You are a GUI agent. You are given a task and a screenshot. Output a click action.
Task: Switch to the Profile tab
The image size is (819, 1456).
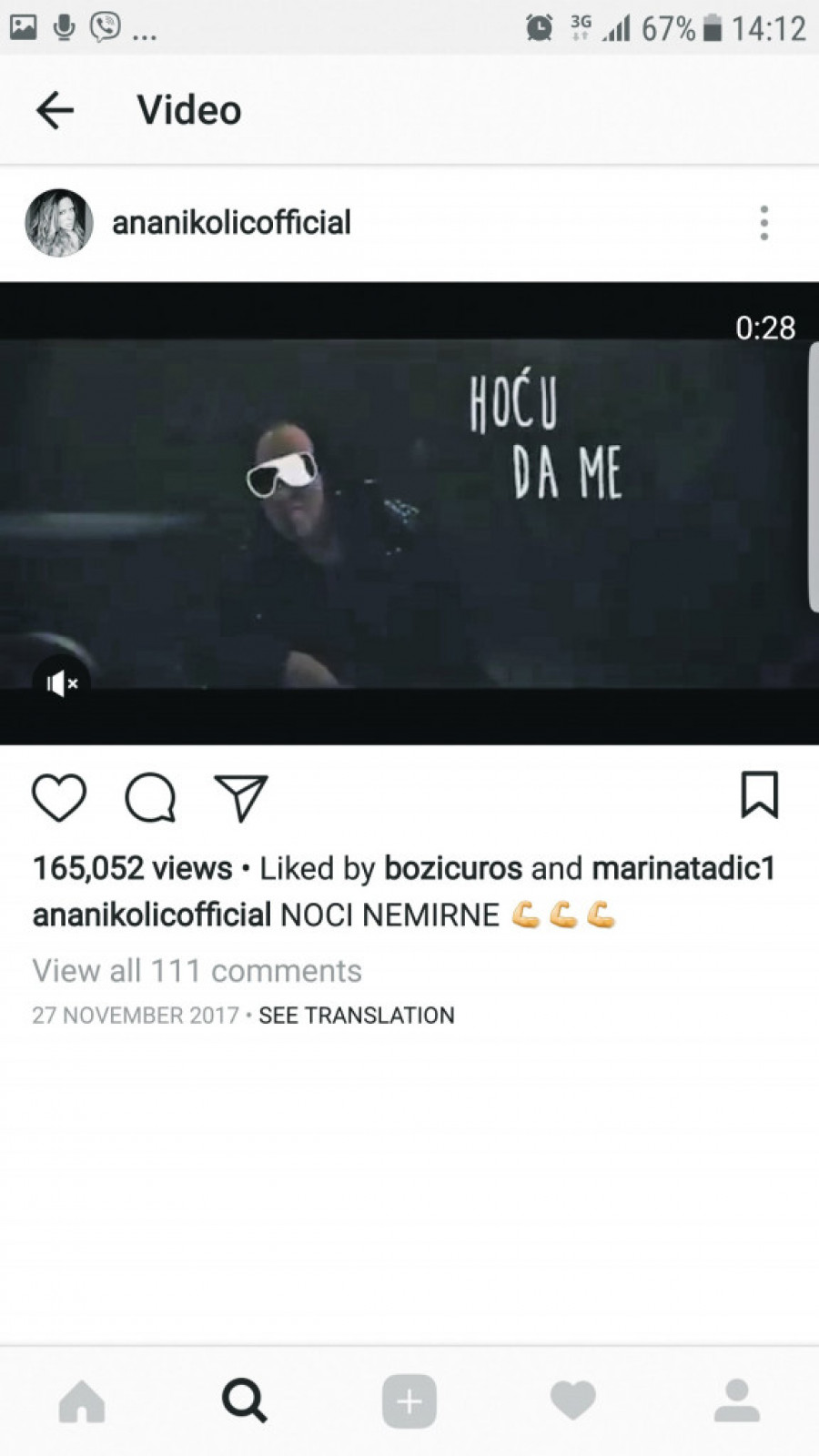737,1401
